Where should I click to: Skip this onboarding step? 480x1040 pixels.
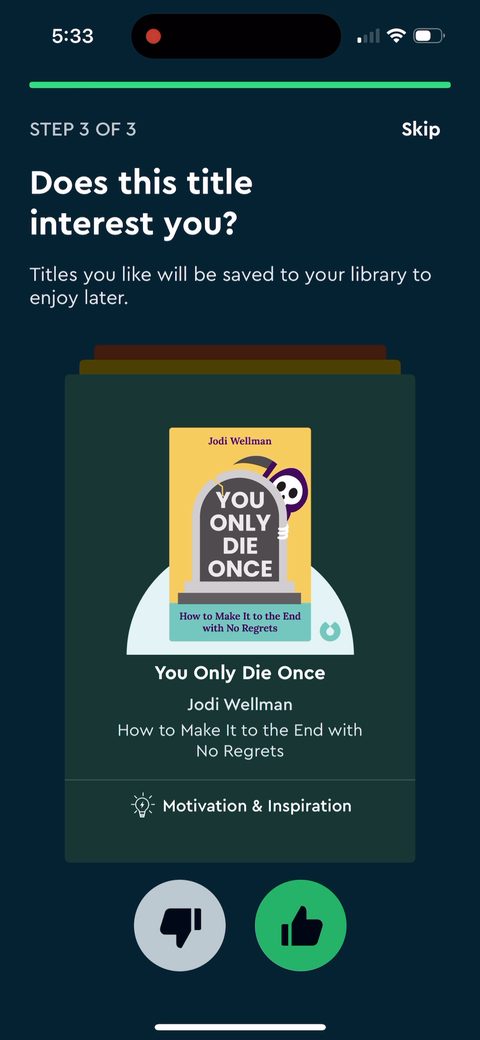coord(420,129)
